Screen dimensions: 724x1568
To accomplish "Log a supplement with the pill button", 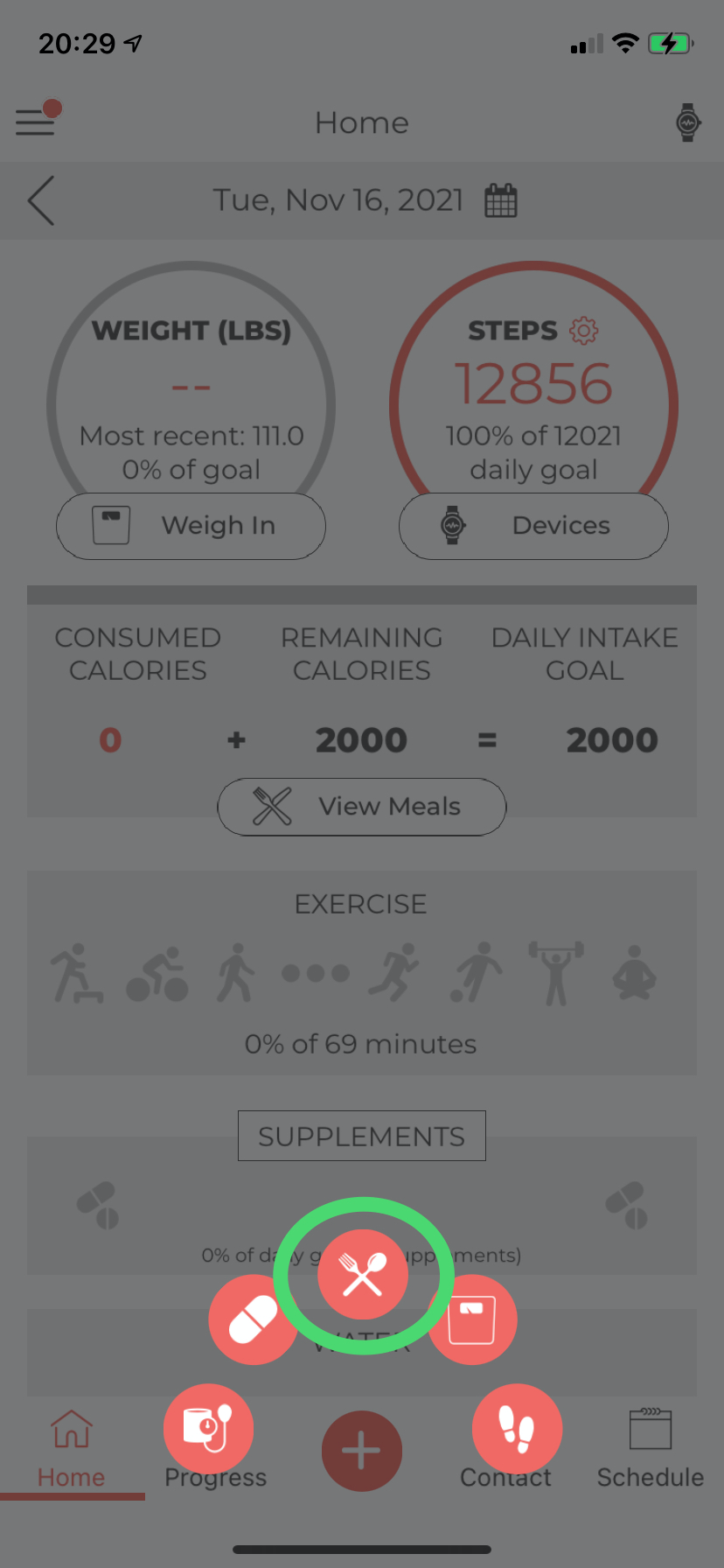I will [253, 1319].
